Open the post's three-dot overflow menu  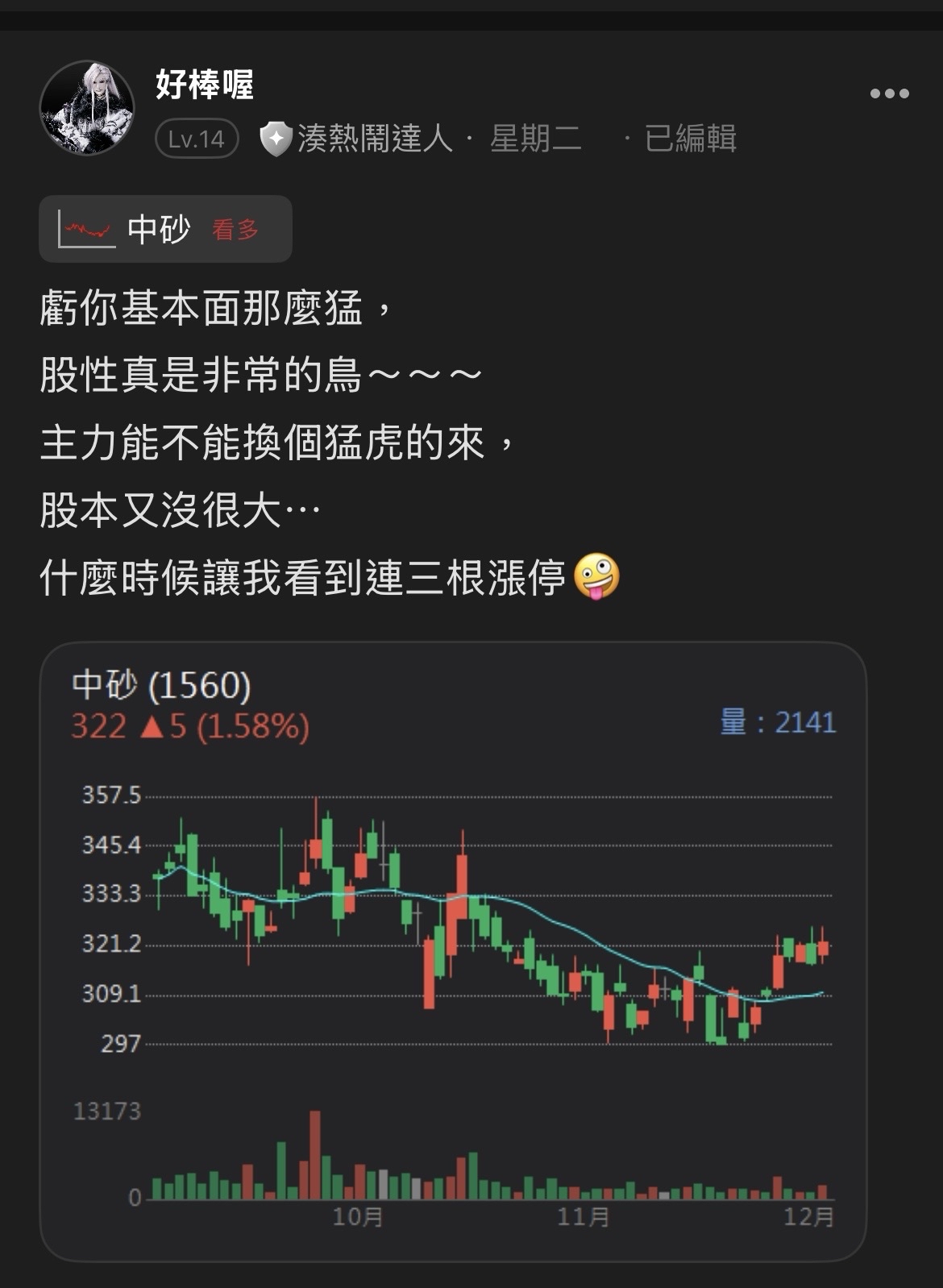click(889, 94)
